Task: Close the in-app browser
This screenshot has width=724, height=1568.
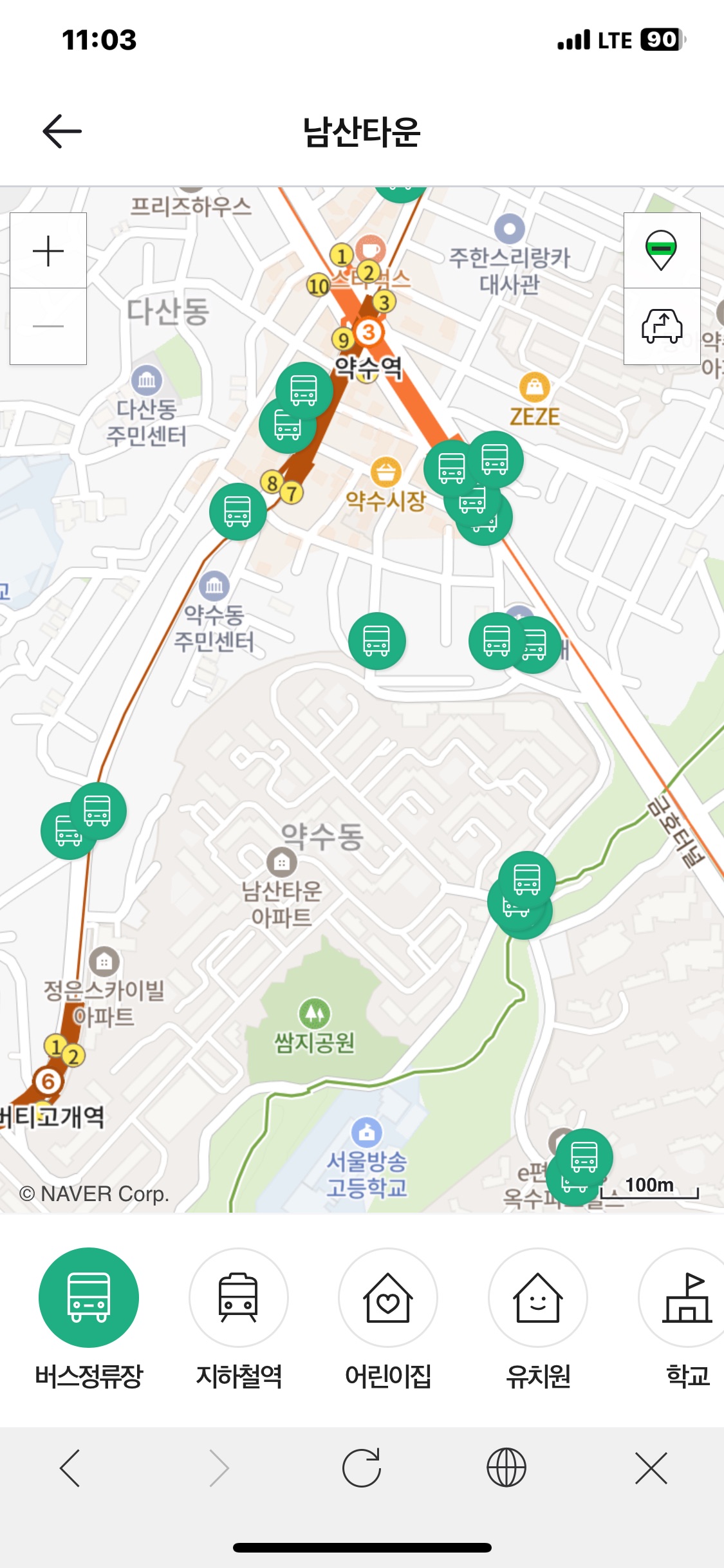Action: (651, 1468)
